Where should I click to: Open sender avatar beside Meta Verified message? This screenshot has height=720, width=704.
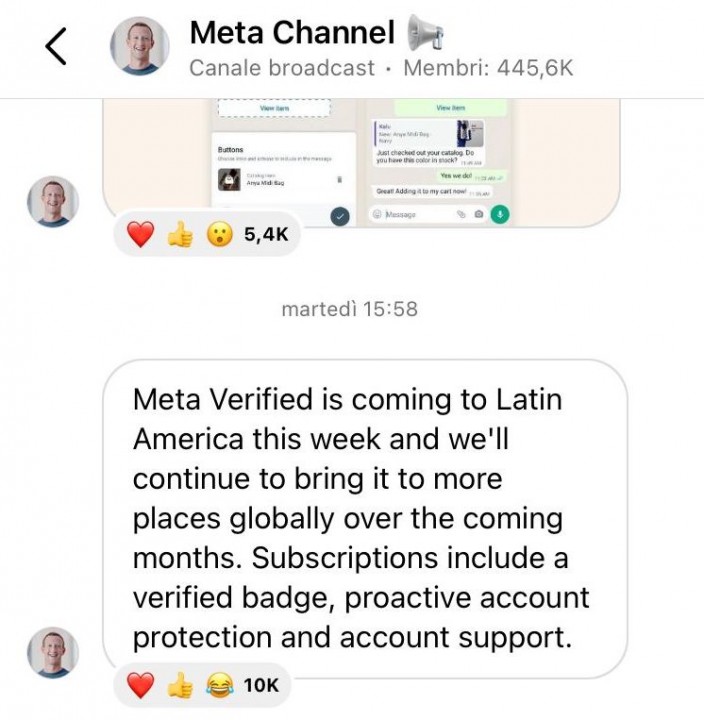click(52, 652)
